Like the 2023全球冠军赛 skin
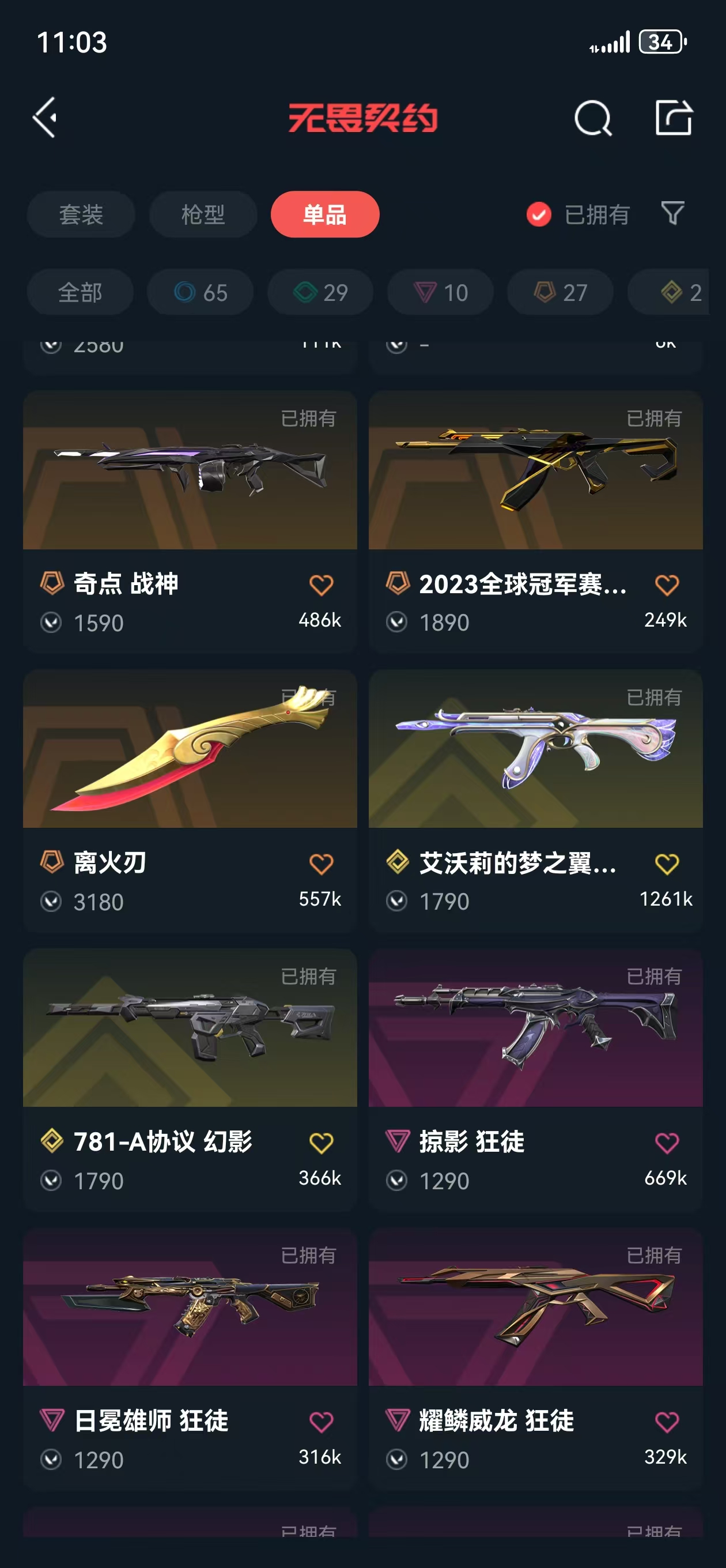 (x=666, y=585)
